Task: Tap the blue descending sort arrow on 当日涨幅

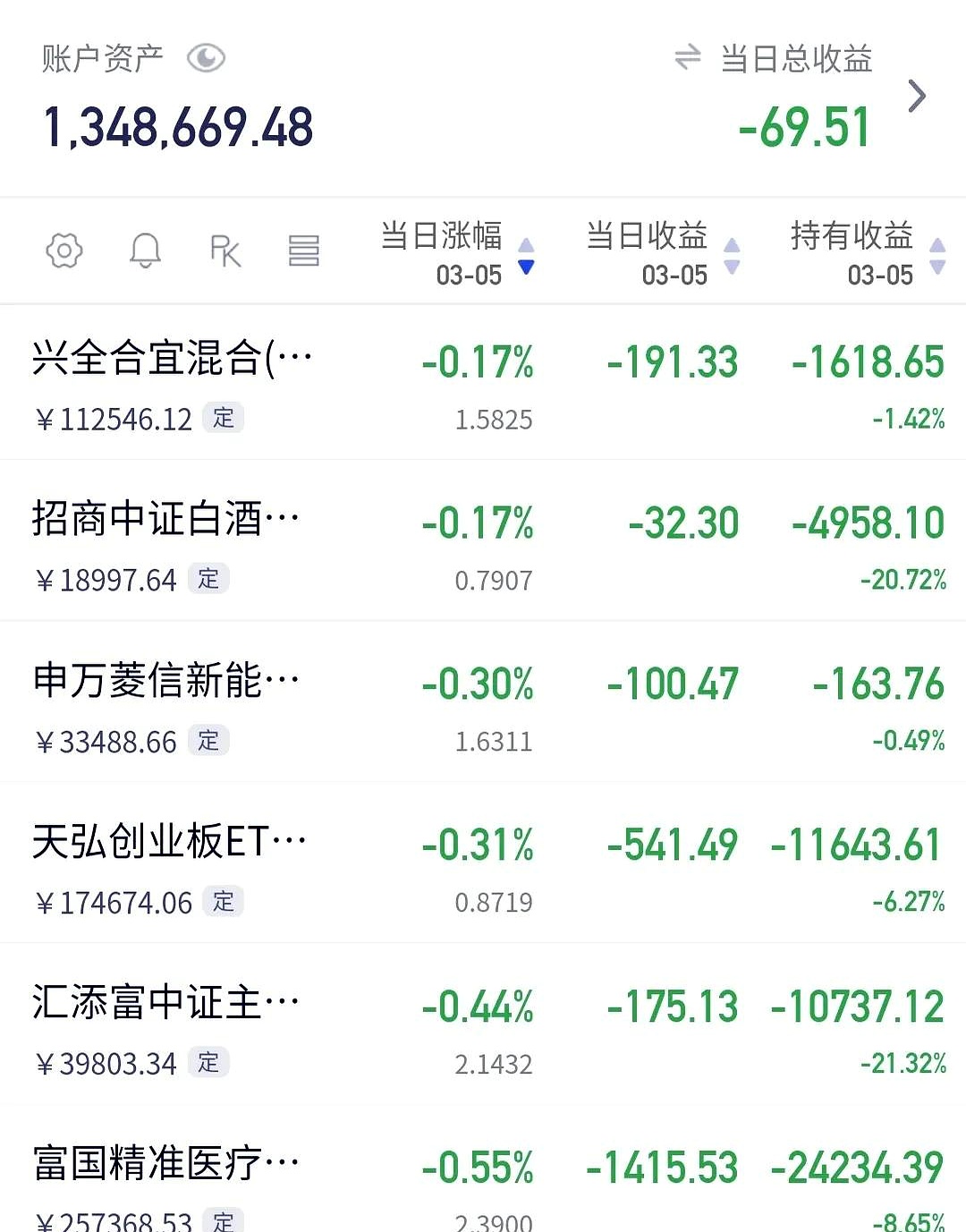Action: point(526,266)
